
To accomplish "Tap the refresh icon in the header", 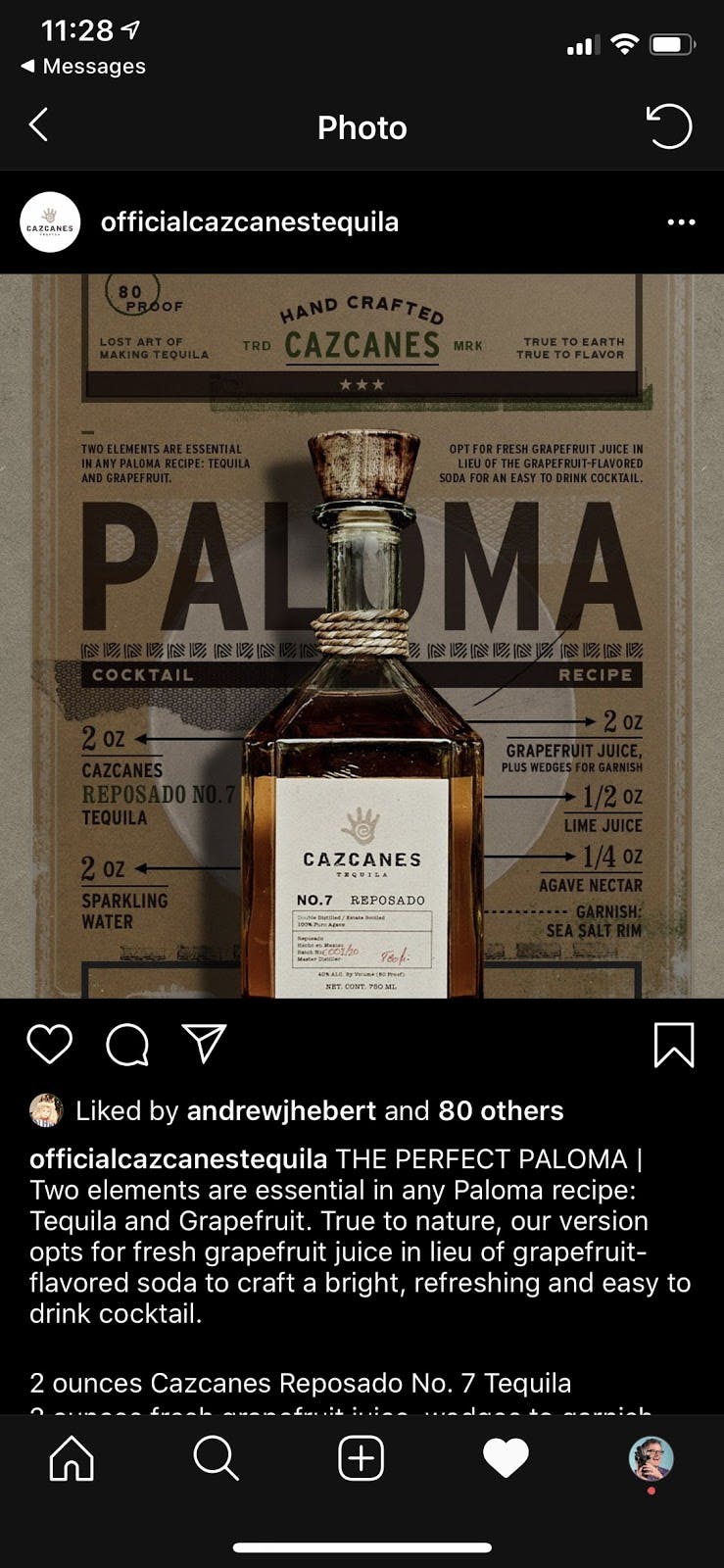I will 669,126.
